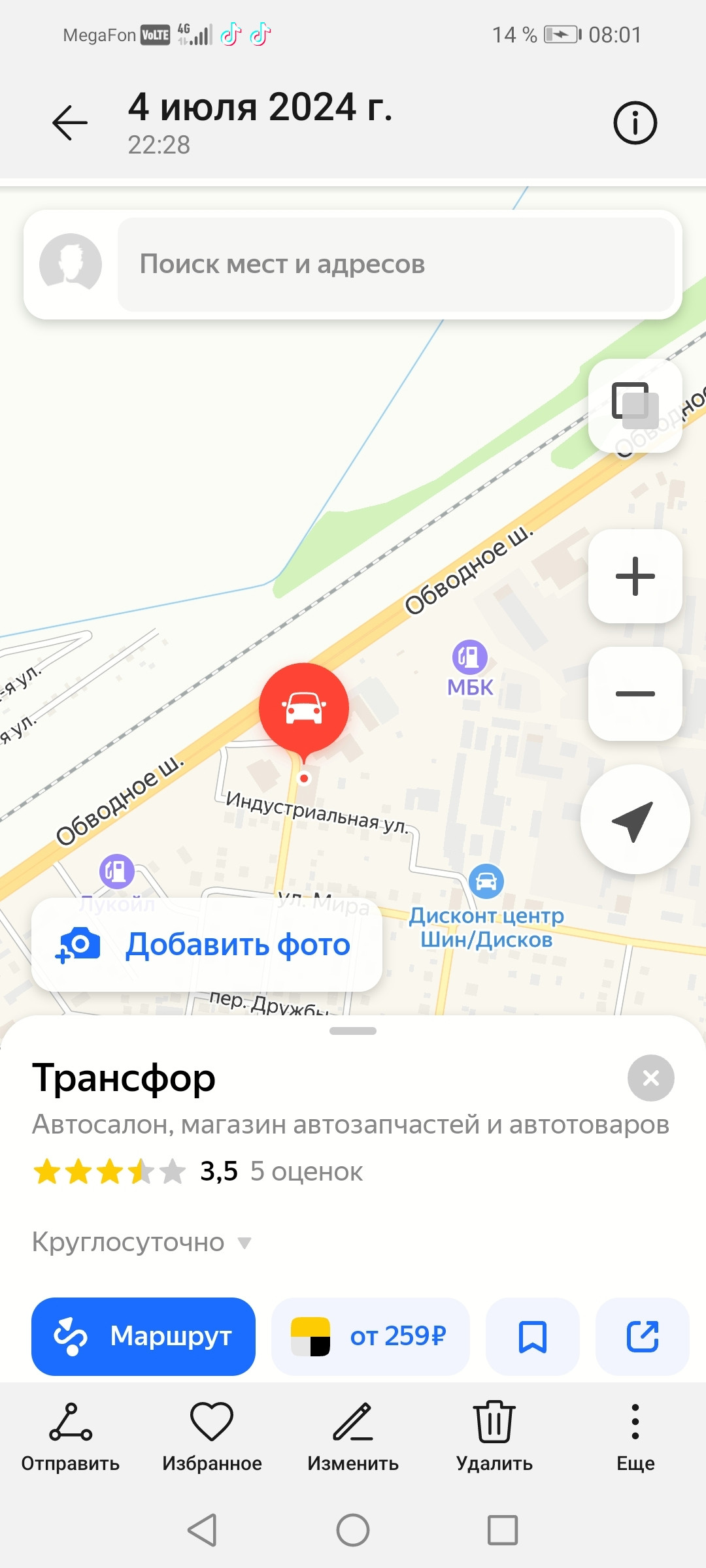Tap the system home button
The height and width of the screenshot is (1568, 706).
[353, 1530]
